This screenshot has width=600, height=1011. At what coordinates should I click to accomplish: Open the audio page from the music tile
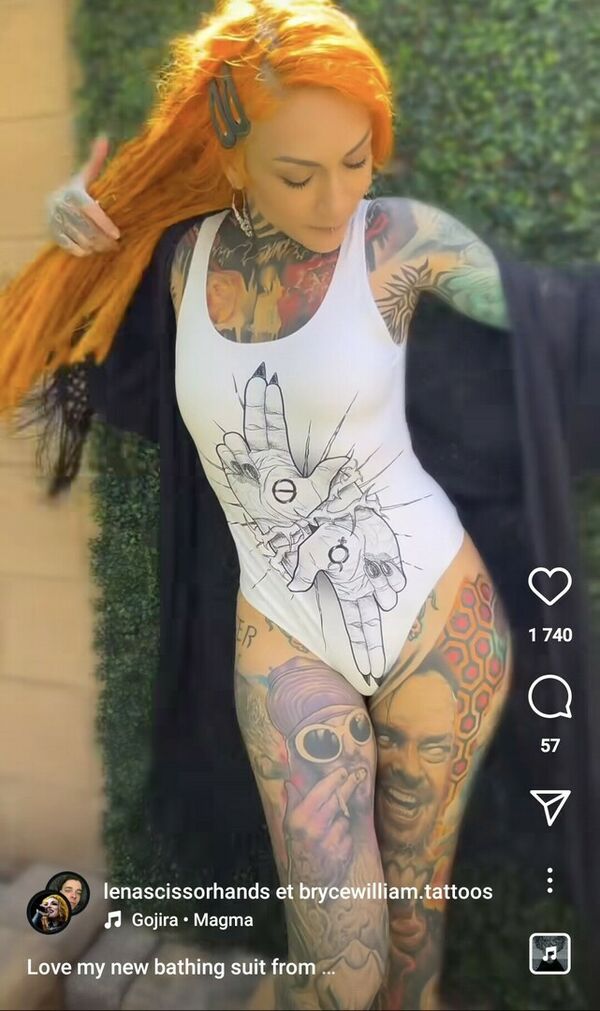pos(549,953)
